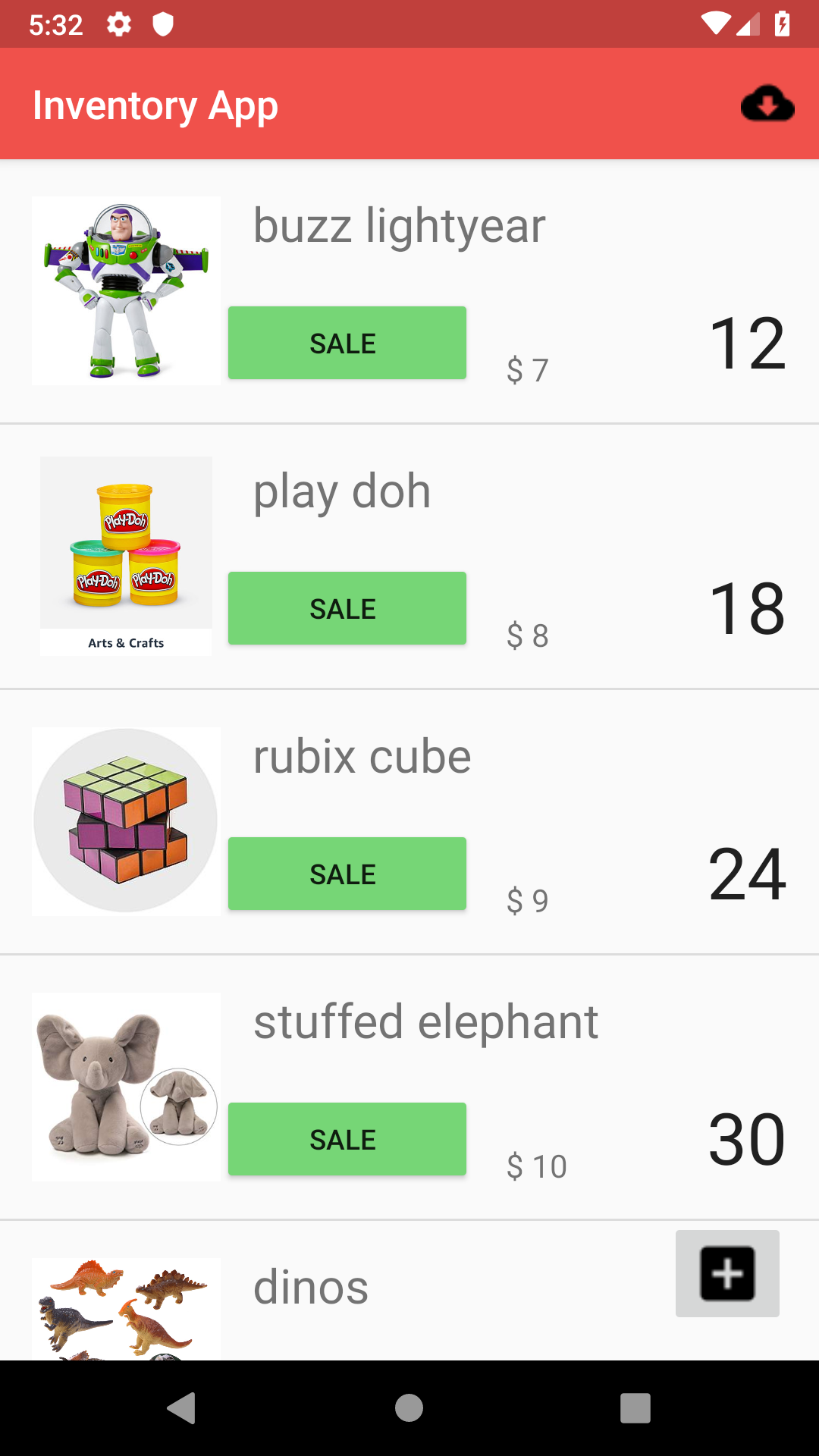Tap the battery icon in the status bar
819x1456 pixels.
tap(783, 24)
